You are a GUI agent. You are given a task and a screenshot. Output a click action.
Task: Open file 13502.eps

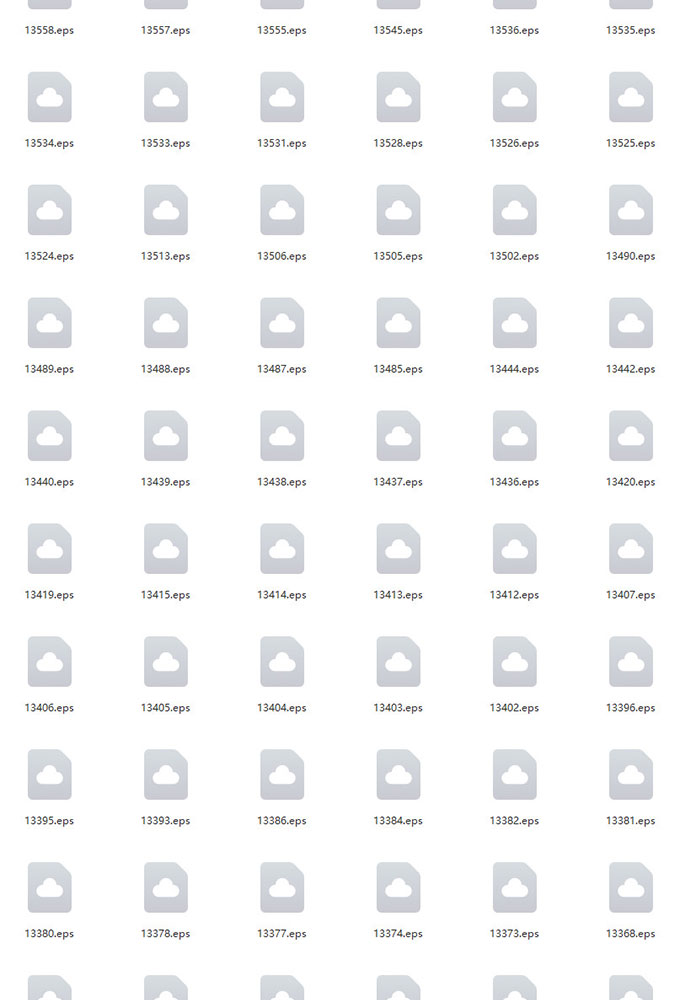pos(514,211)
